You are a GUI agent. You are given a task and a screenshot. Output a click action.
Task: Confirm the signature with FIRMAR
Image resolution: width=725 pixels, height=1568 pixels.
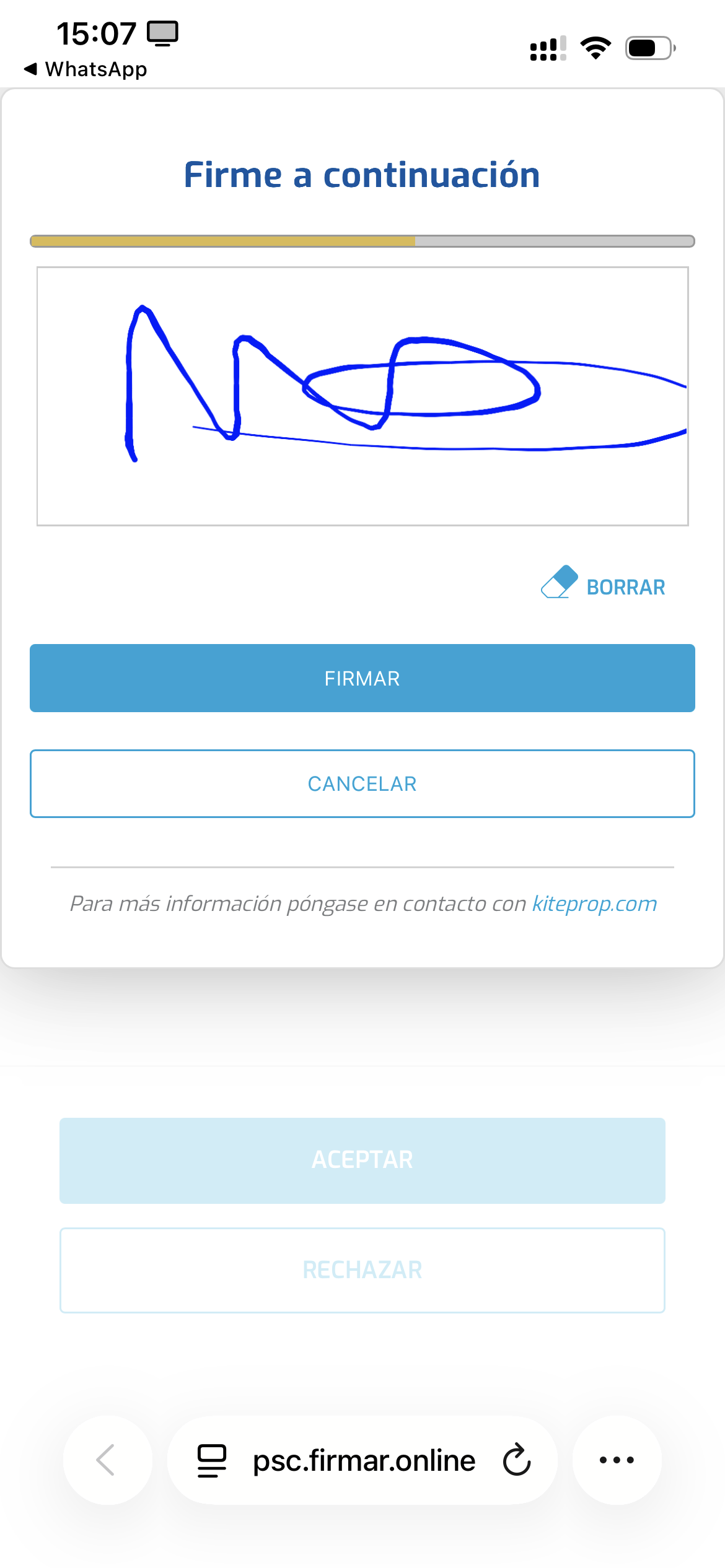pos(362,678)
